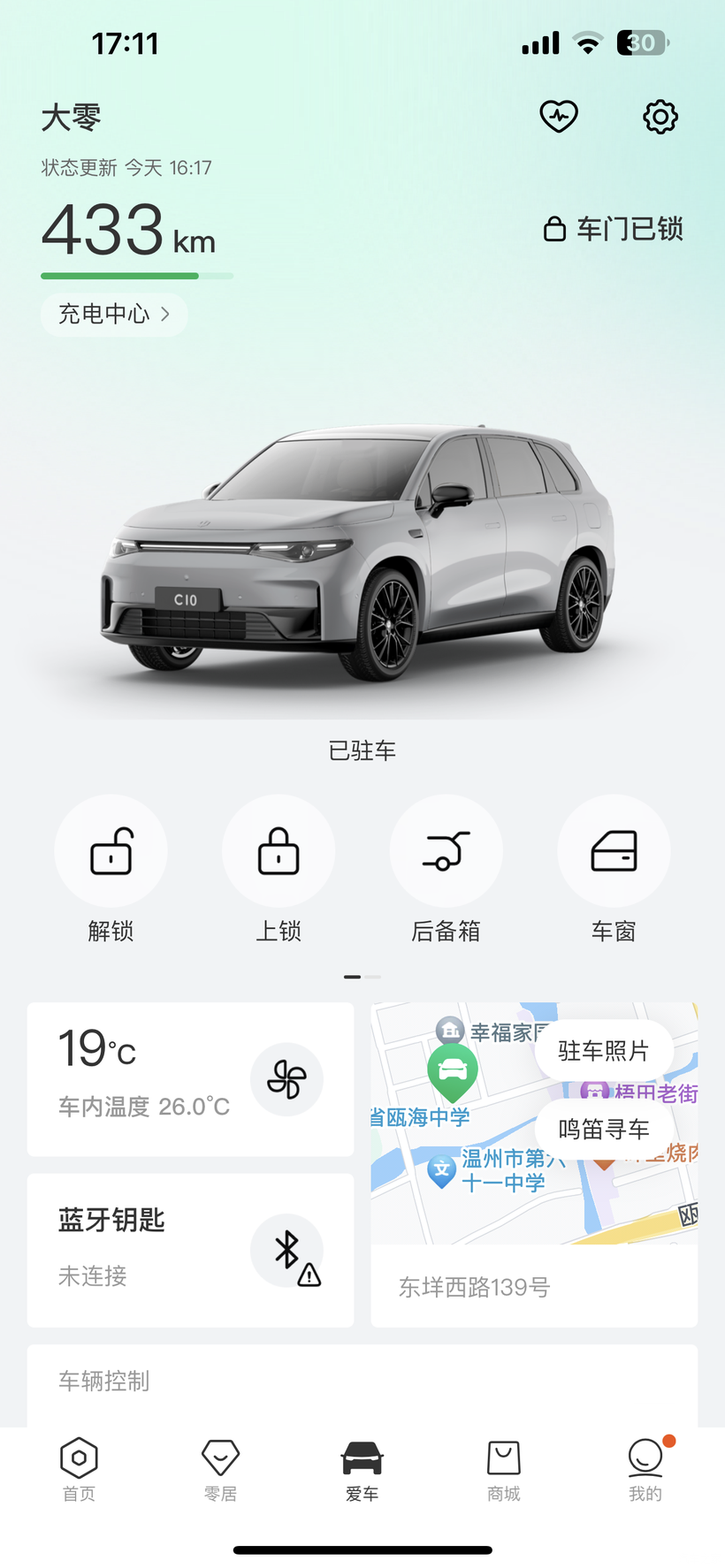Turn on the air conditioning fan
The image size is (725, 1568).
click(286, 1079)
